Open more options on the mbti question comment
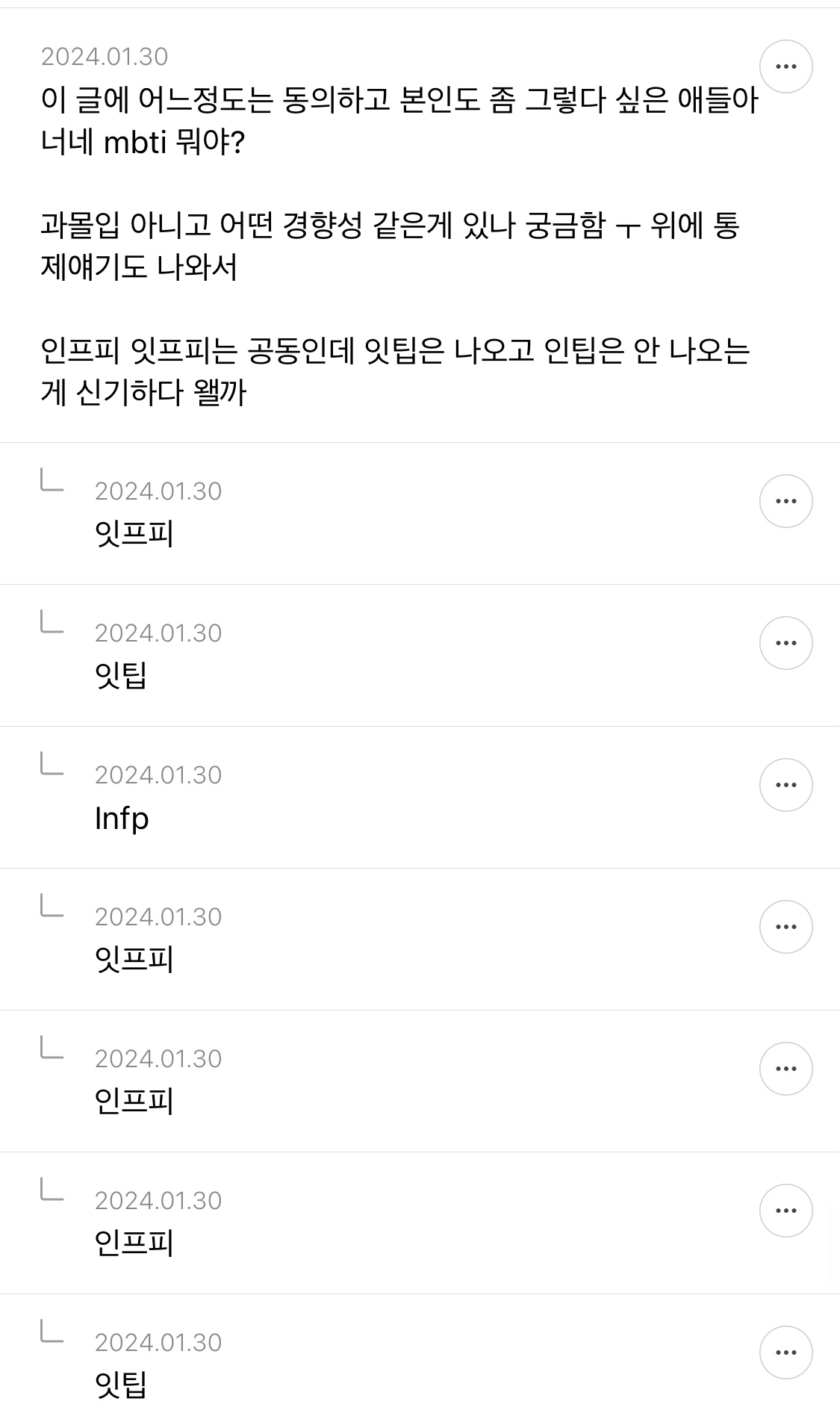The height and width of the screenshot is (1413, 840). pyautogui.click(x=785, y=67)
